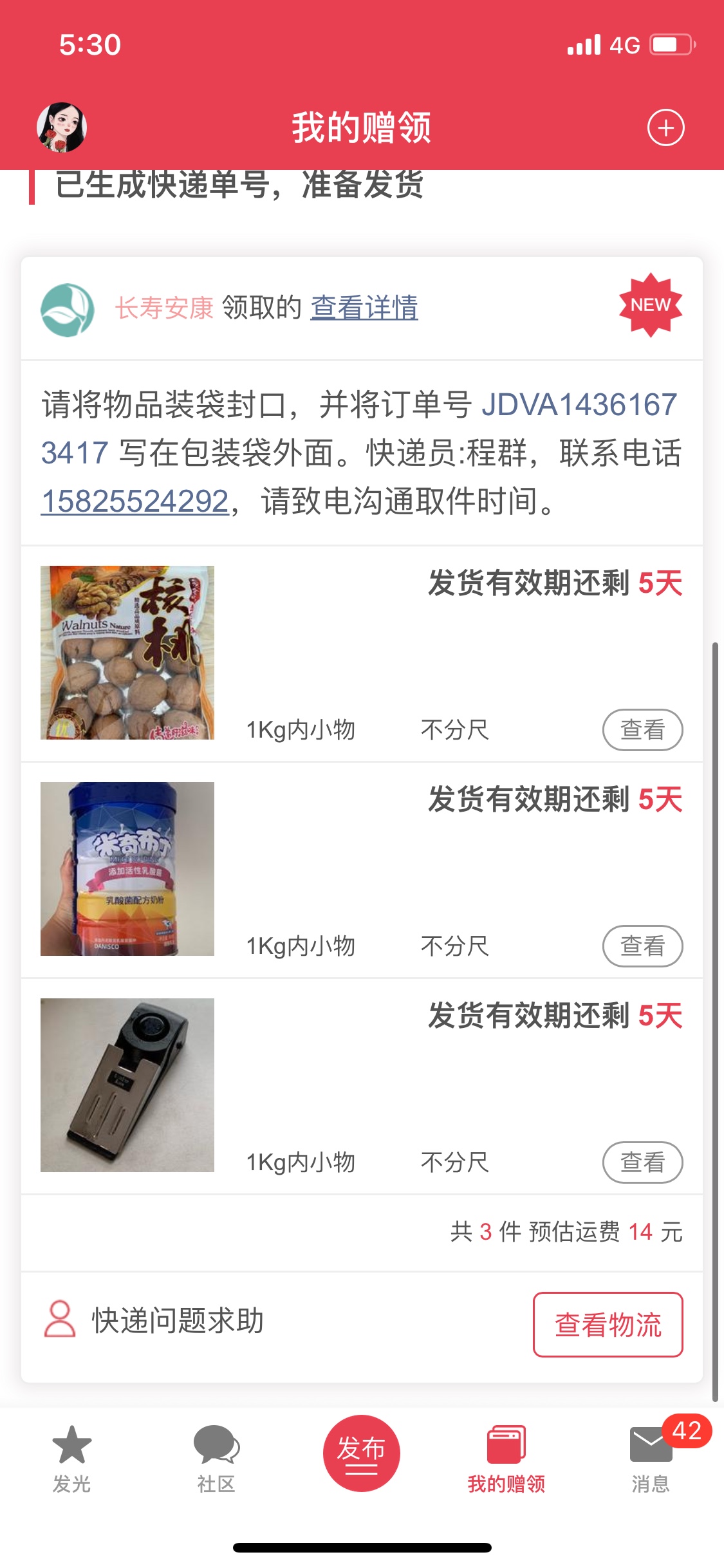Viewport: 724px width, 1568px height.
Task: Switch to the 发光 tab
Action: point(71,1457)
